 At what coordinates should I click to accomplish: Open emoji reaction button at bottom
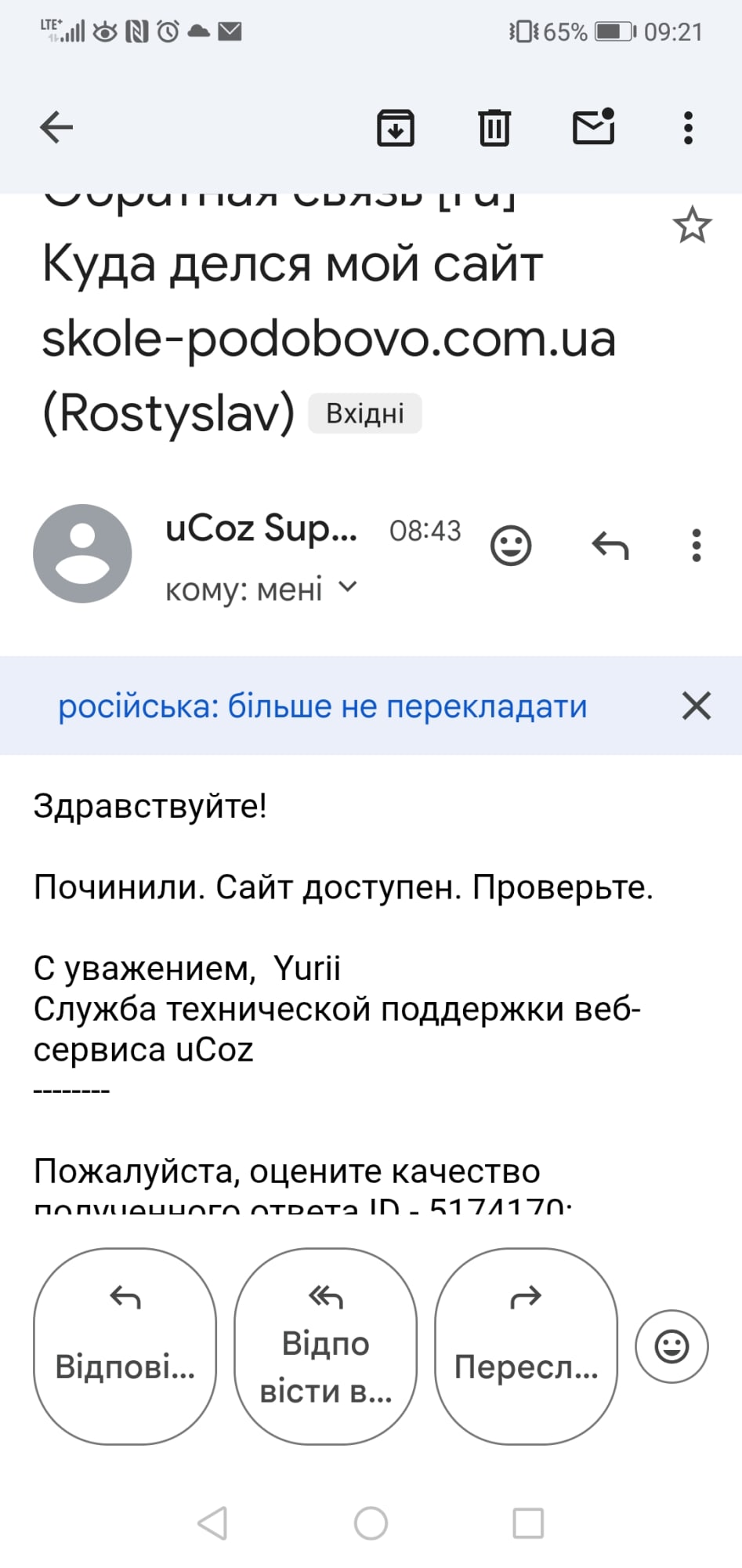[671, 1346]
